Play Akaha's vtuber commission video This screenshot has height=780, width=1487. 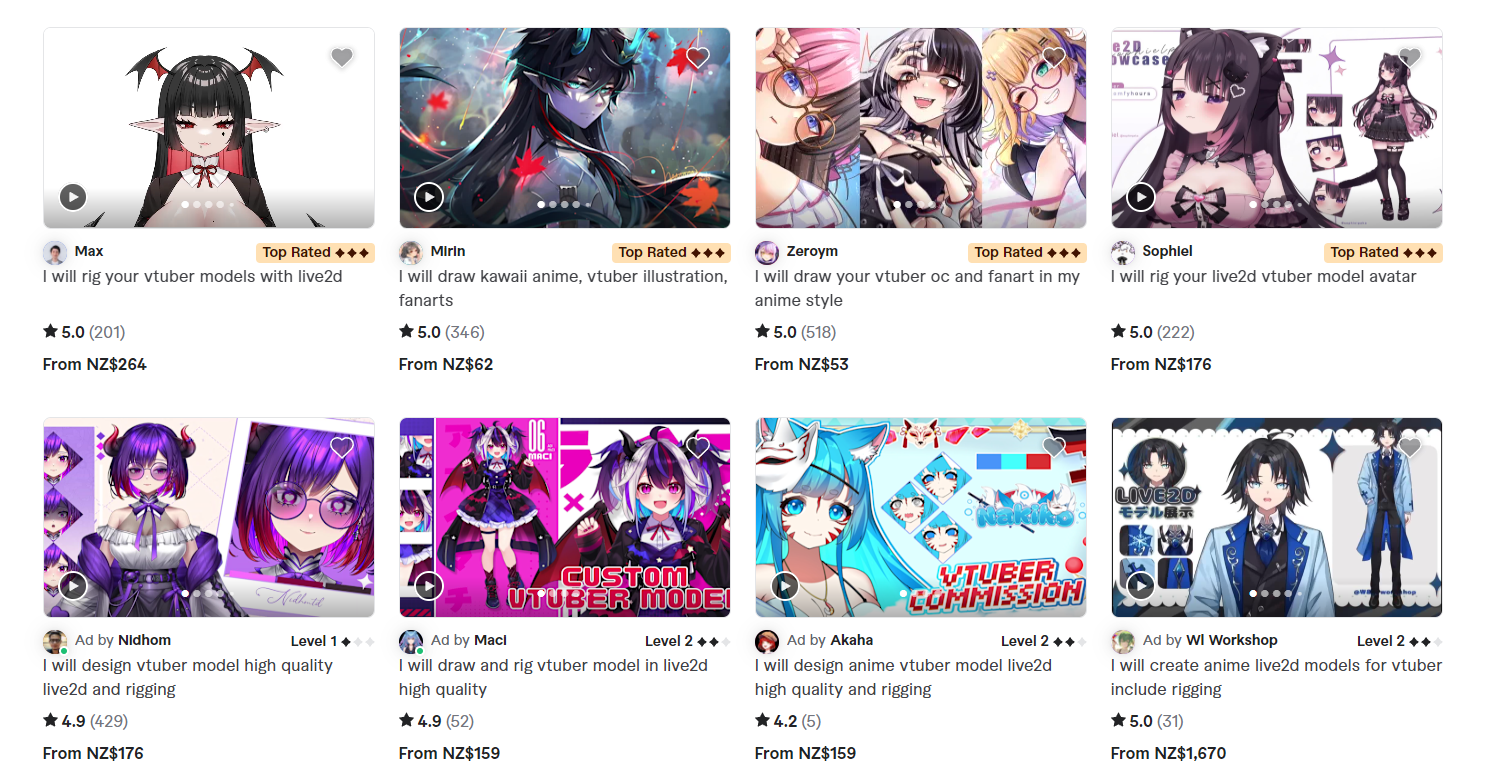(x=784, y=586)
